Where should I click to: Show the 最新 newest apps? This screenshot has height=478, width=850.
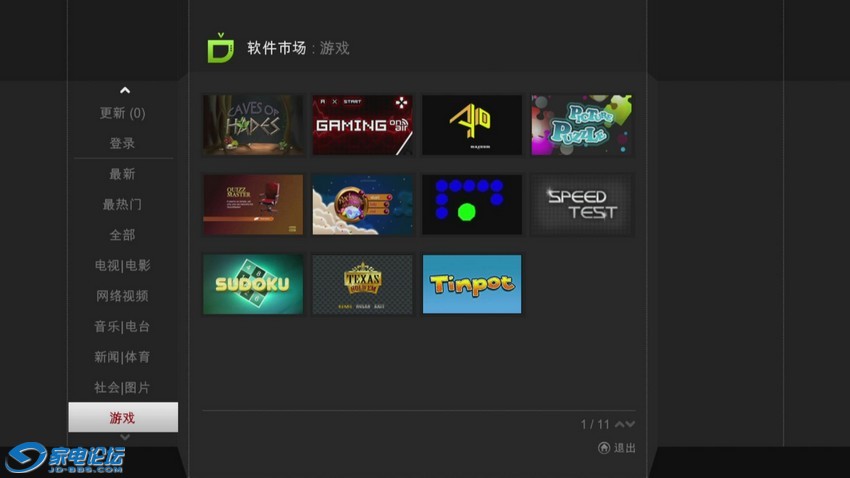122,174
